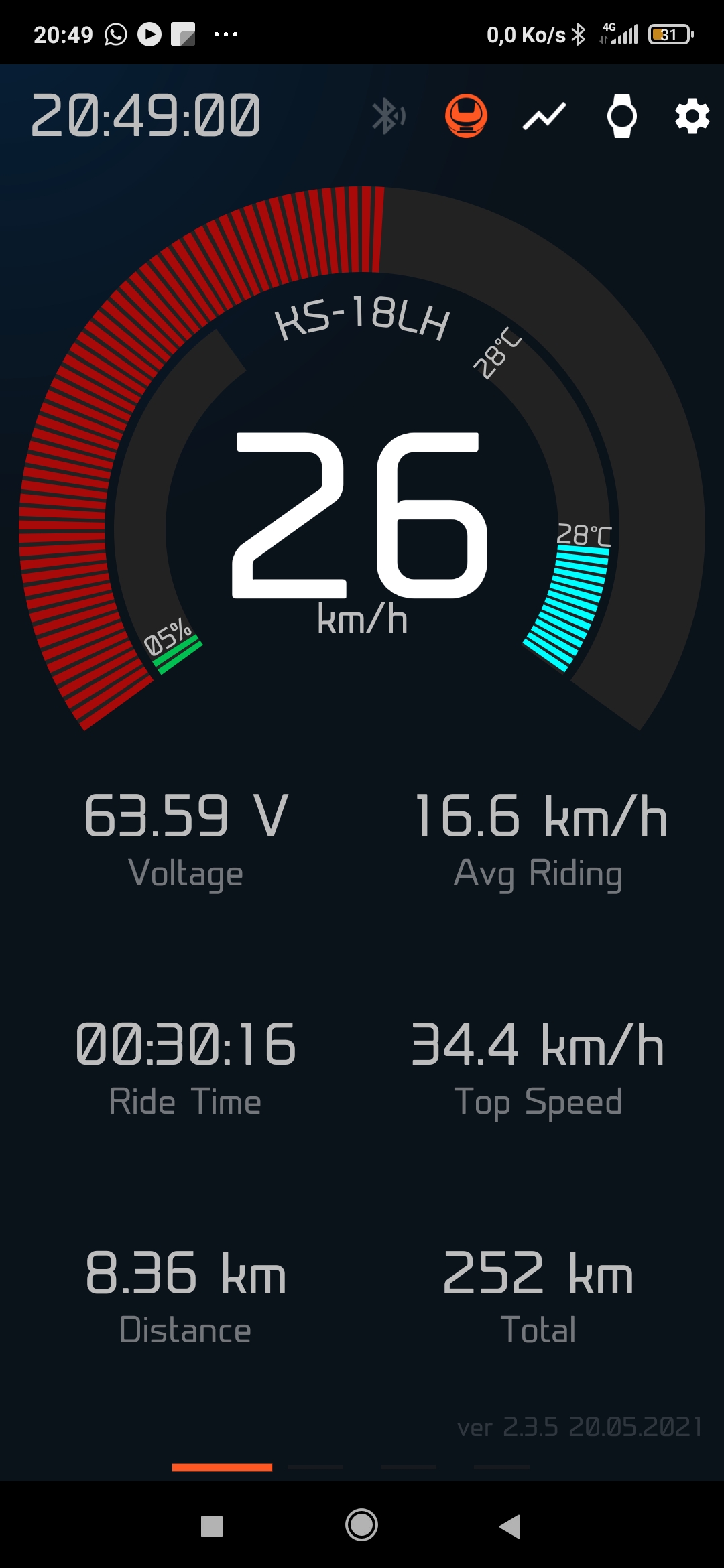Tap the system home button
This screenshot has height=1568, width=724.
(x=361, y=1526)
